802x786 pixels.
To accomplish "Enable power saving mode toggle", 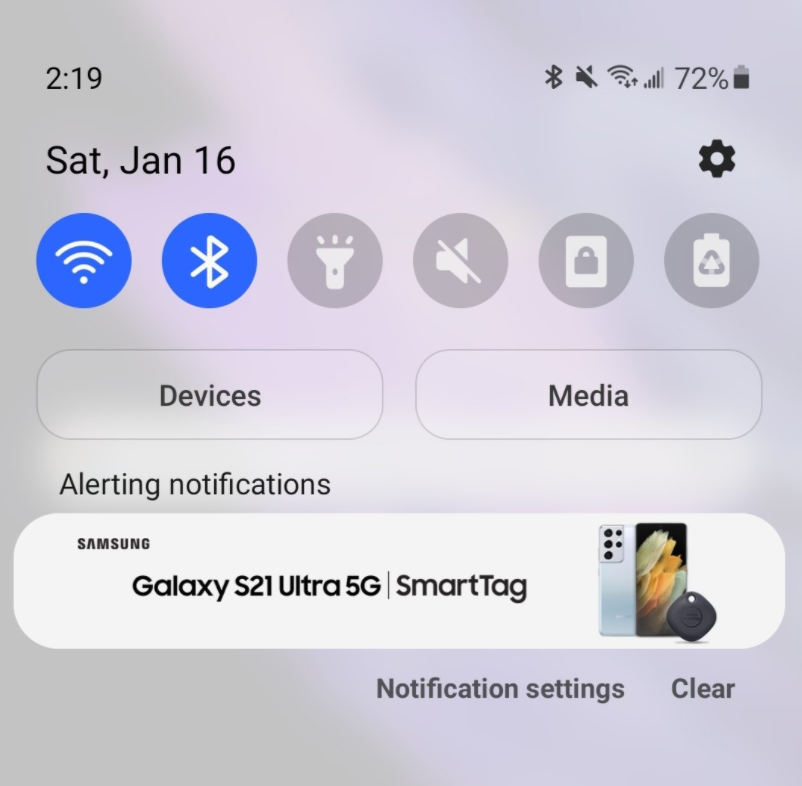I will click(711, 262).
